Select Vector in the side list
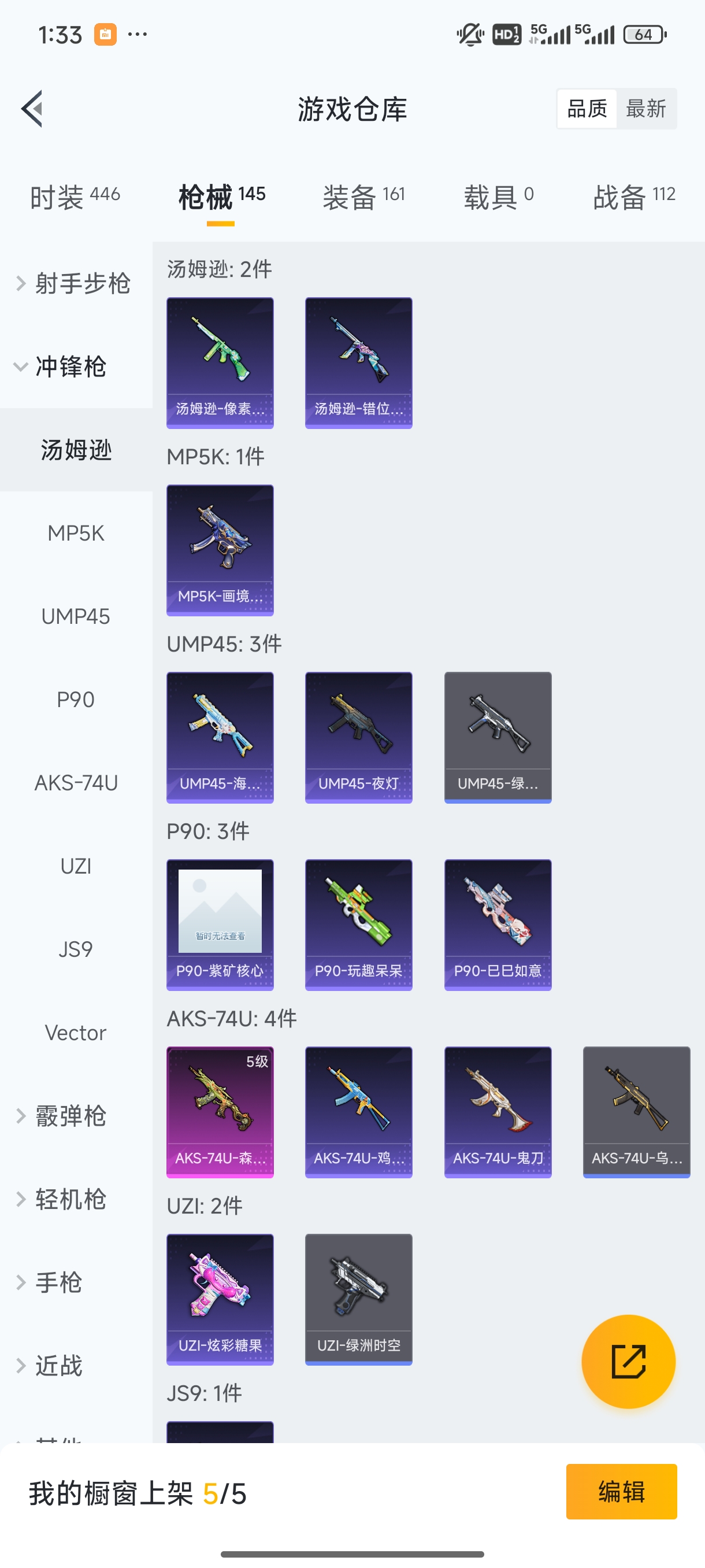705x1568 pixels. tap(76, 1033)
